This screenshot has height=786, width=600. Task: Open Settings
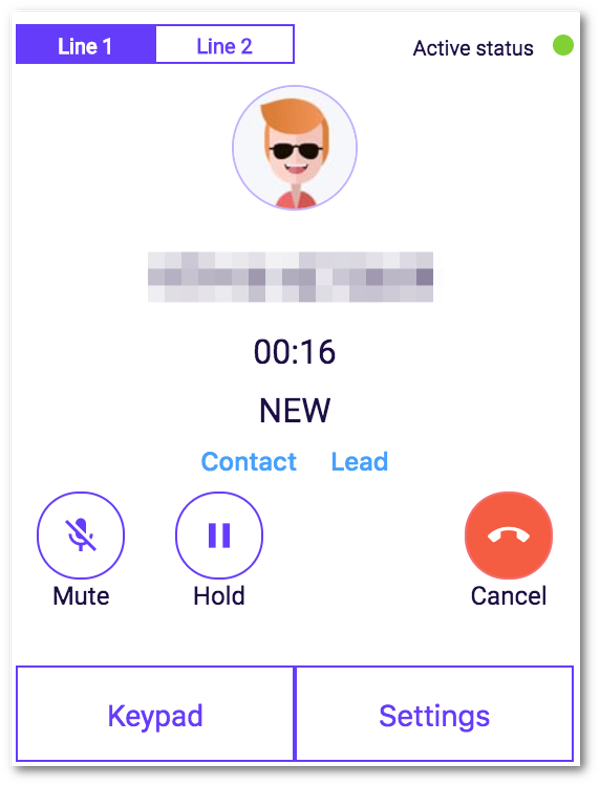coord(434,715)
